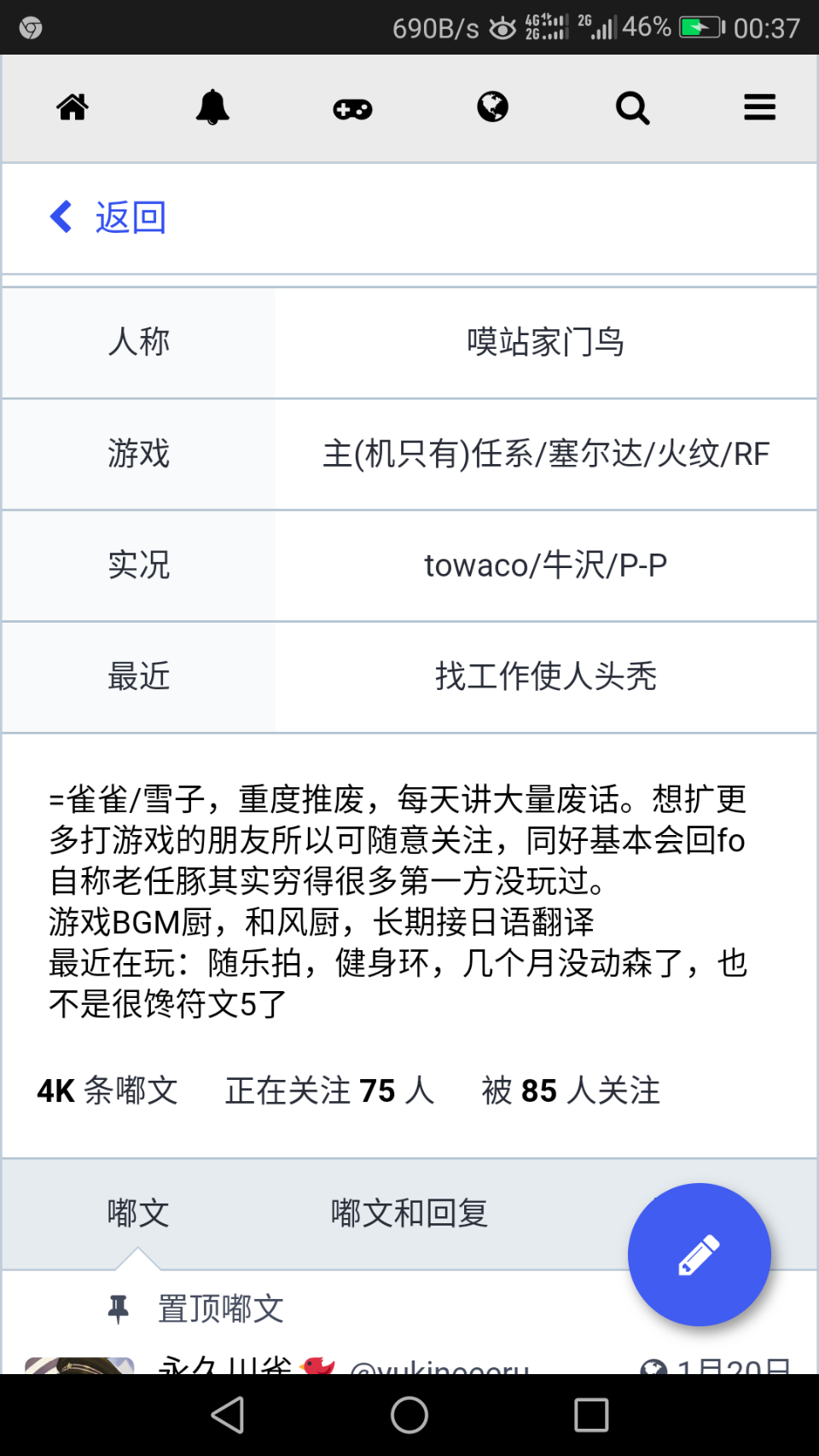Image resolution: width=819 pixels, height=1456 pixels.
Task: Open the globe federated timeline
Action: coord(492,108)
